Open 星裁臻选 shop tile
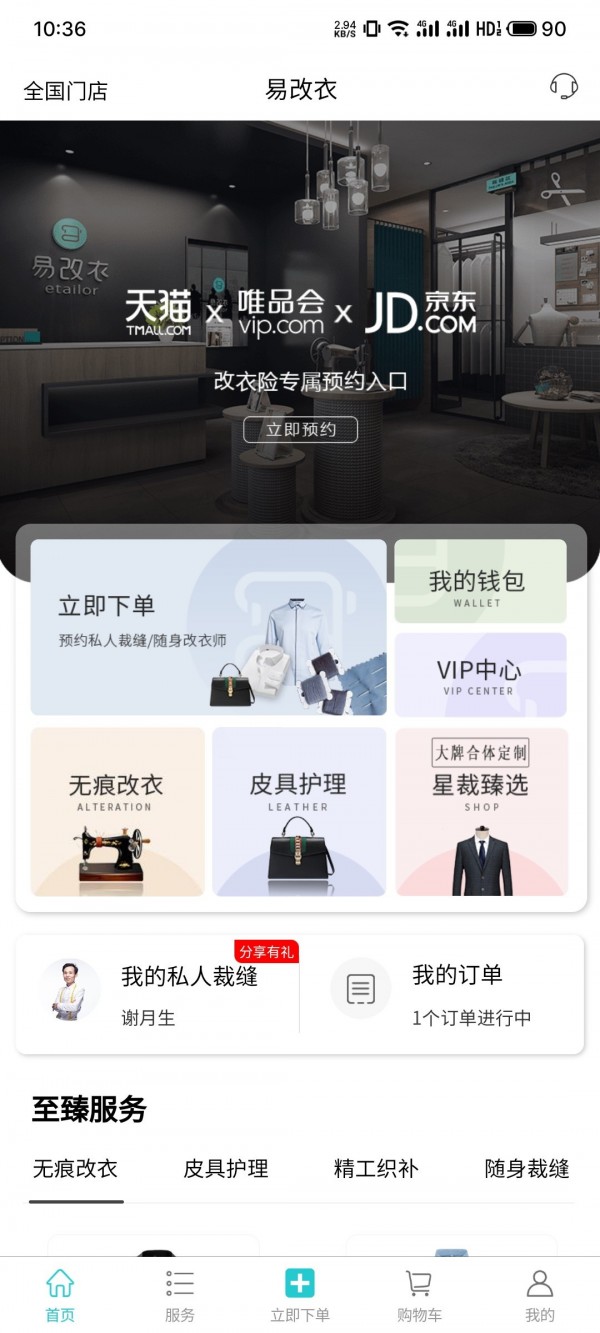This screenshot has width=600, height=1333. (x=481, y=811)
